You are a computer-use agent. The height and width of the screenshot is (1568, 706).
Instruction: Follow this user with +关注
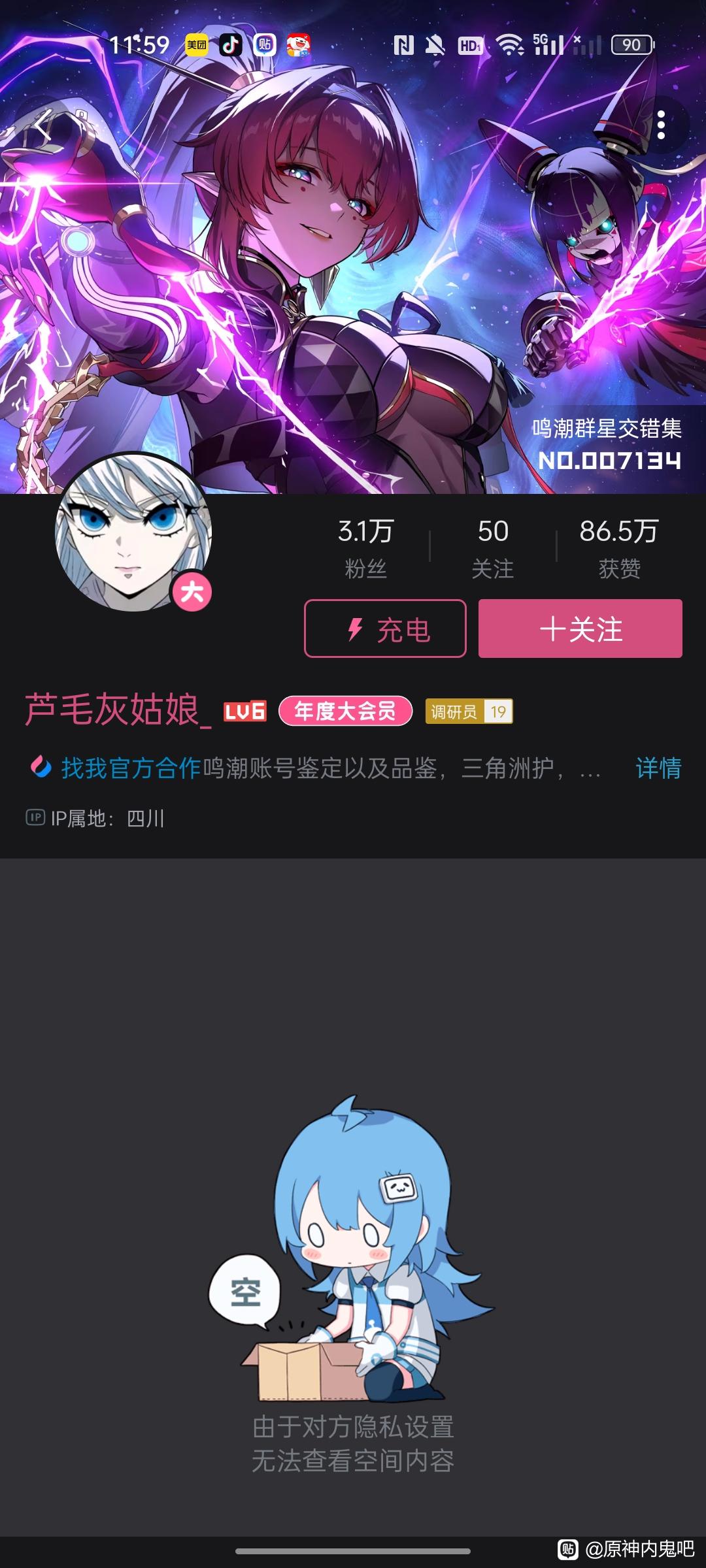pyautogui.click(x=580, y=629)
